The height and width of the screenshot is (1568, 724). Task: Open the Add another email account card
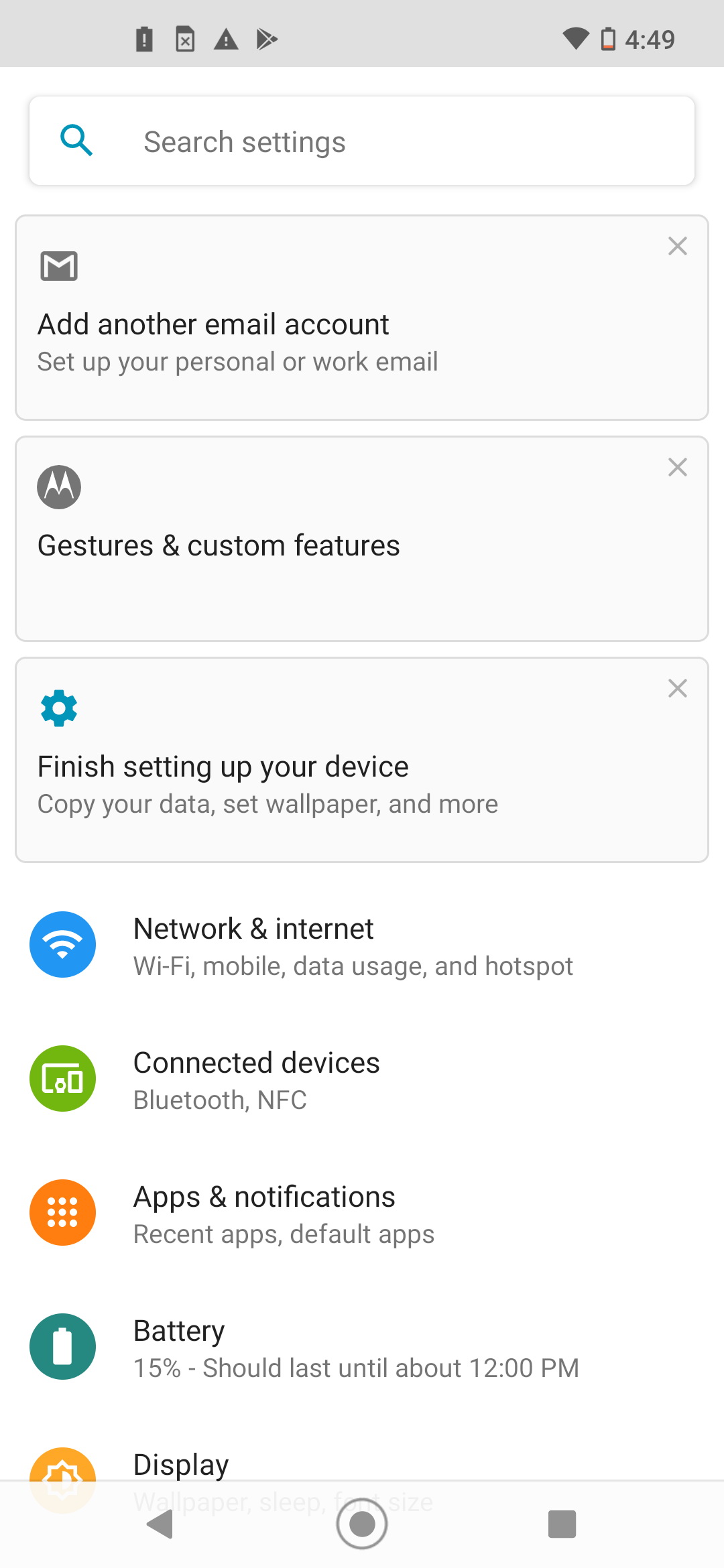362,318
